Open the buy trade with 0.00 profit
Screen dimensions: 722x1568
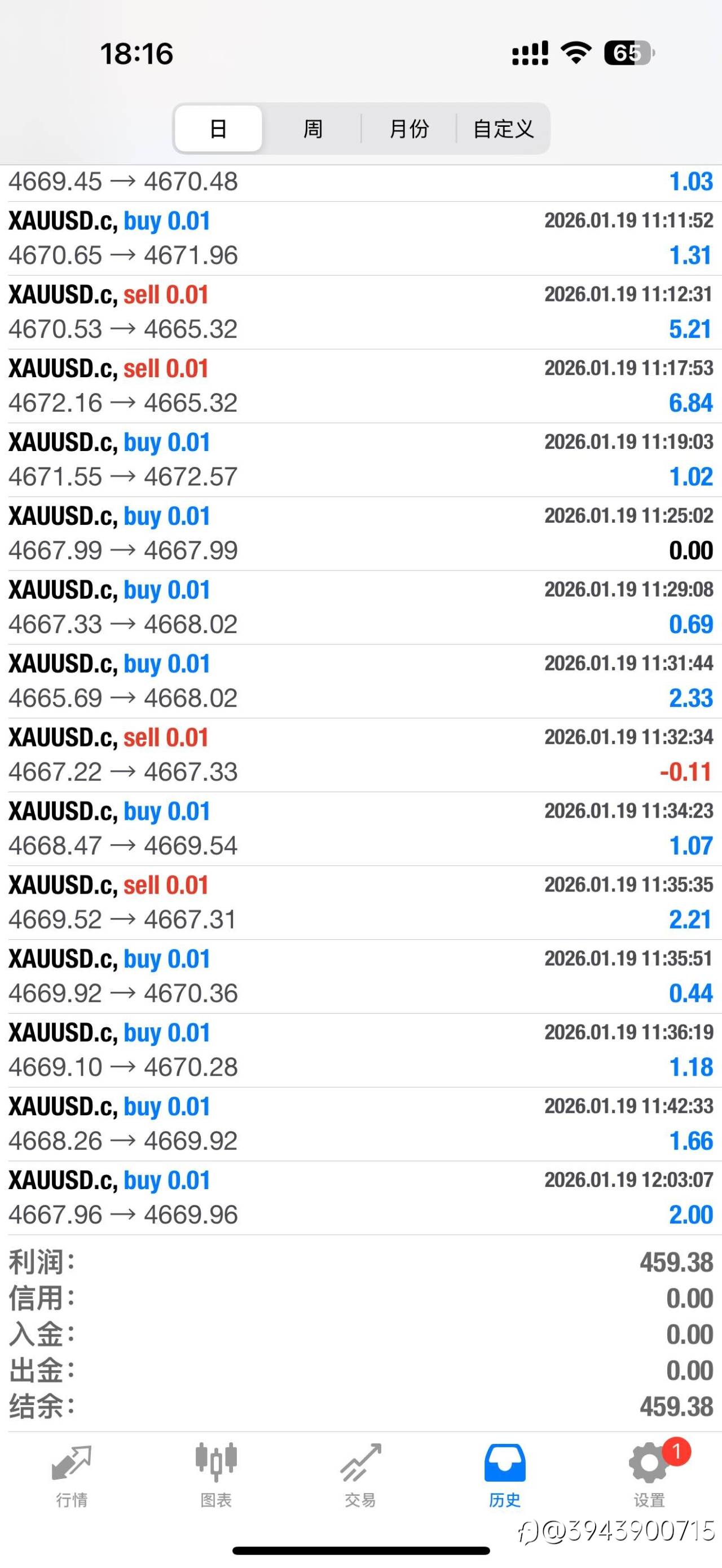[360, 534]
